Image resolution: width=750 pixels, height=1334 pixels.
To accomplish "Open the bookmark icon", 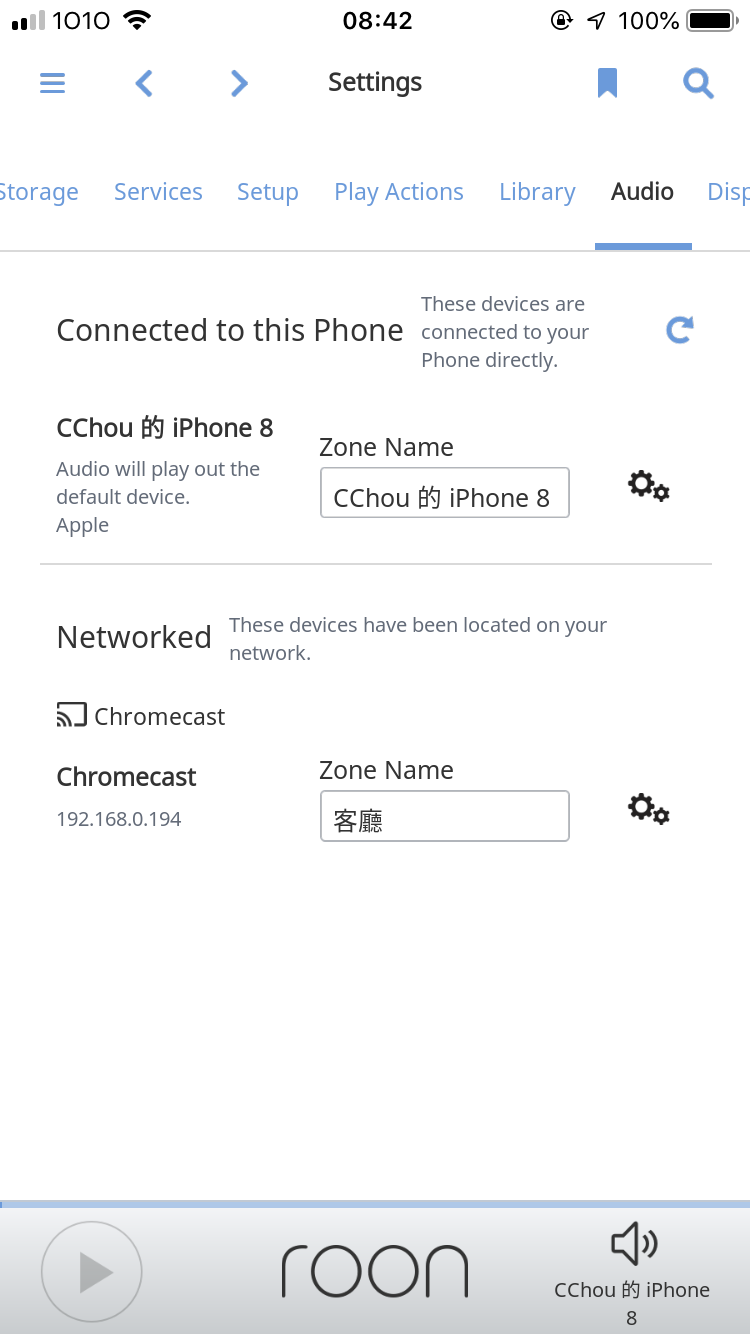I will point(607,83).
